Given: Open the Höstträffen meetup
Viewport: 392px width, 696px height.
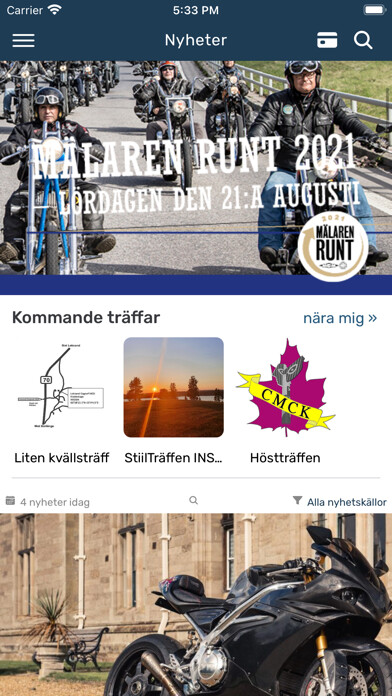Looking at the screenshot, I should click(285, 401).
